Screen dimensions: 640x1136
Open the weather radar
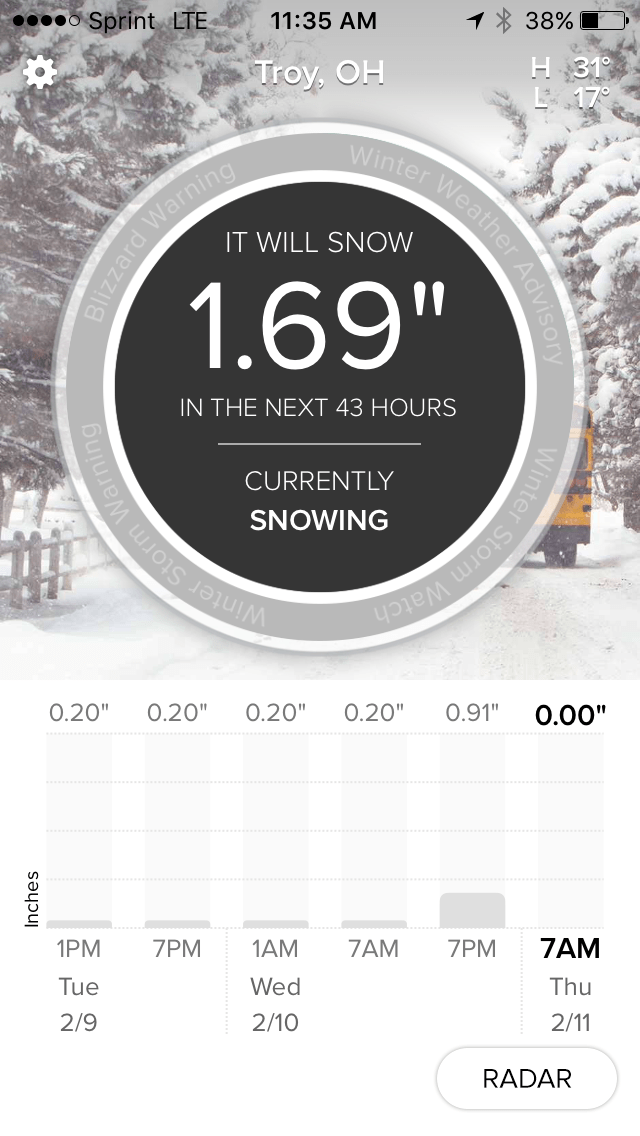(526, 1079)
